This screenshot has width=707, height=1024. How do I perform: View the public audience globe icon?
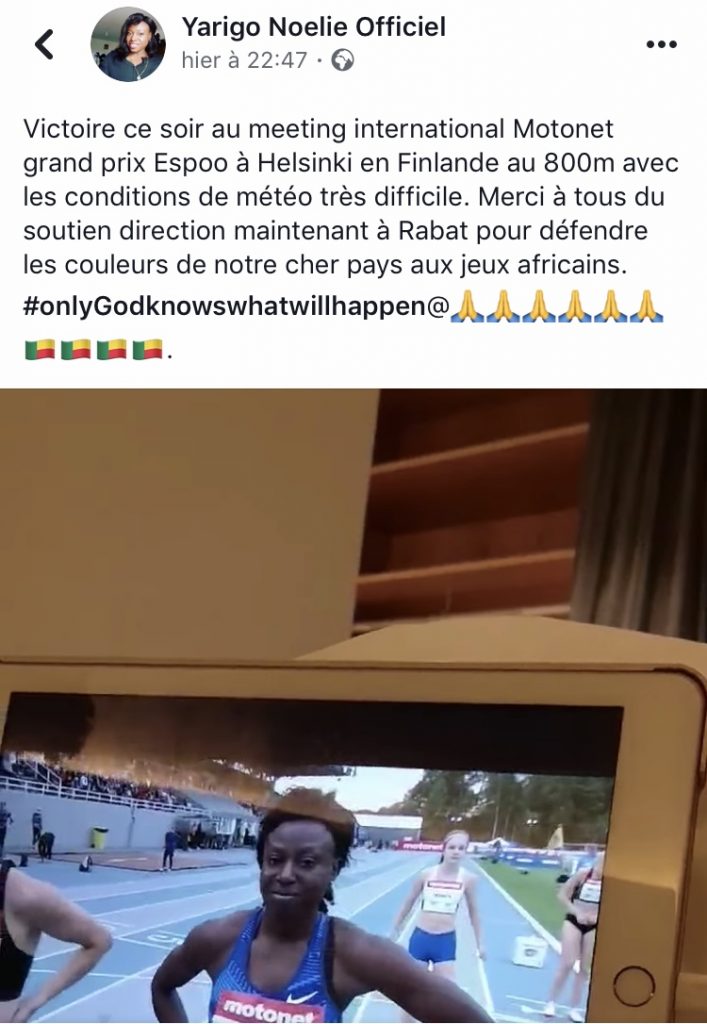pos(343,61)
